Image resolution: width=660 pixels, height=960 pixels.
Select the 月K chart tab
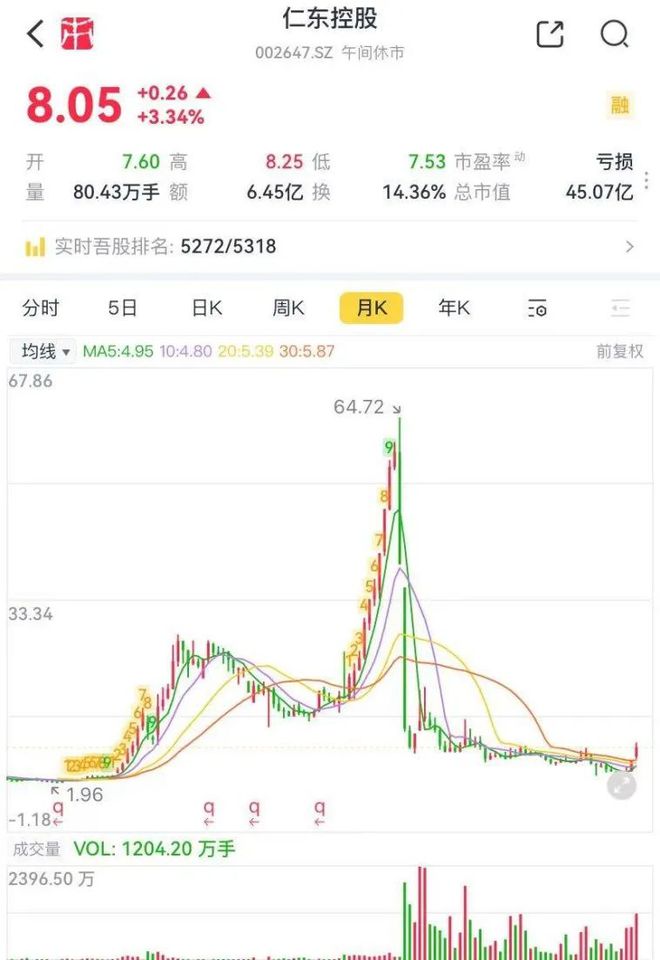pos(372,308)
